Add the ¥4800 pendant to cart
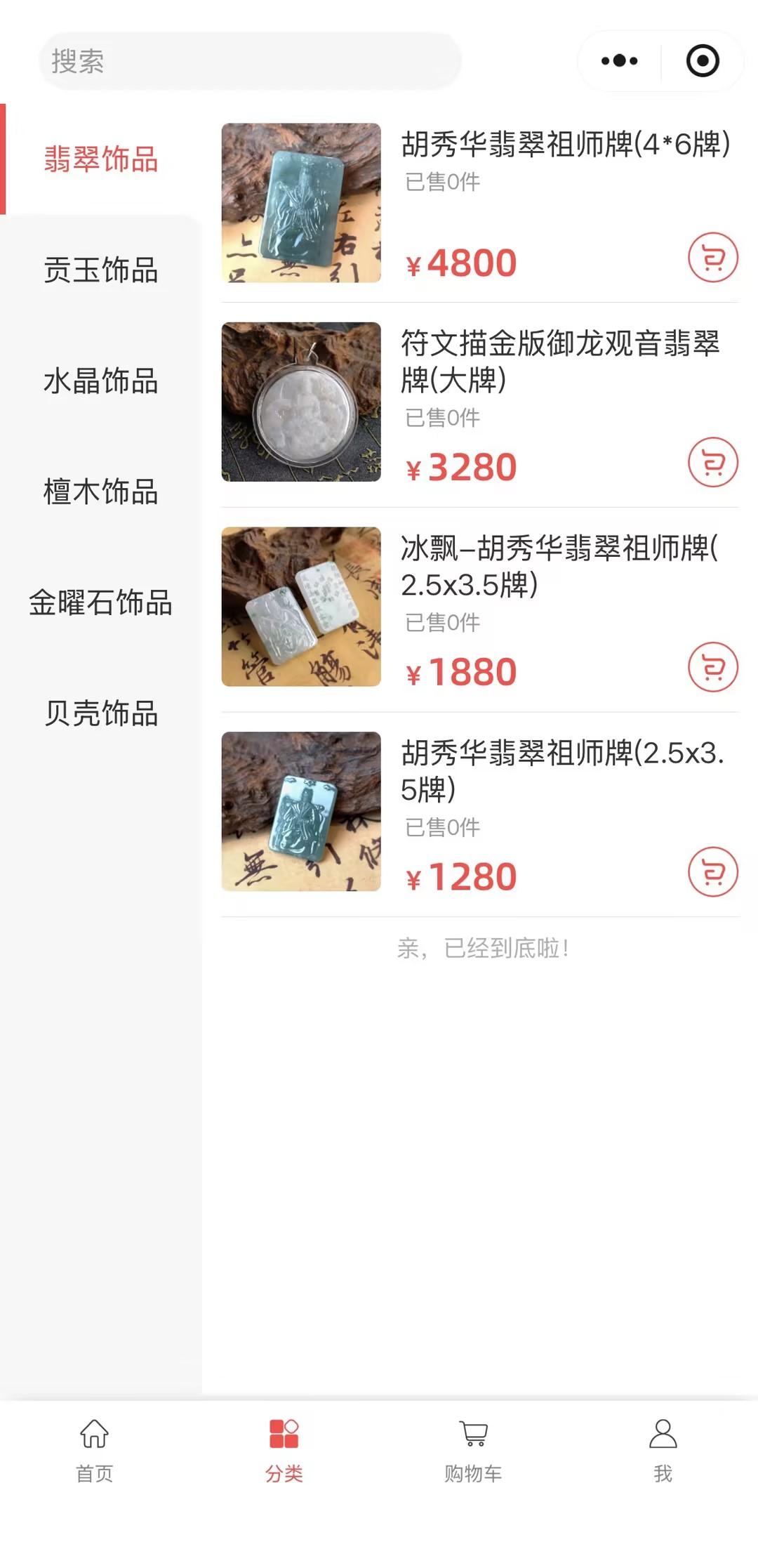This screenshot has width=758, height=1568. click(x=712, y=258)
